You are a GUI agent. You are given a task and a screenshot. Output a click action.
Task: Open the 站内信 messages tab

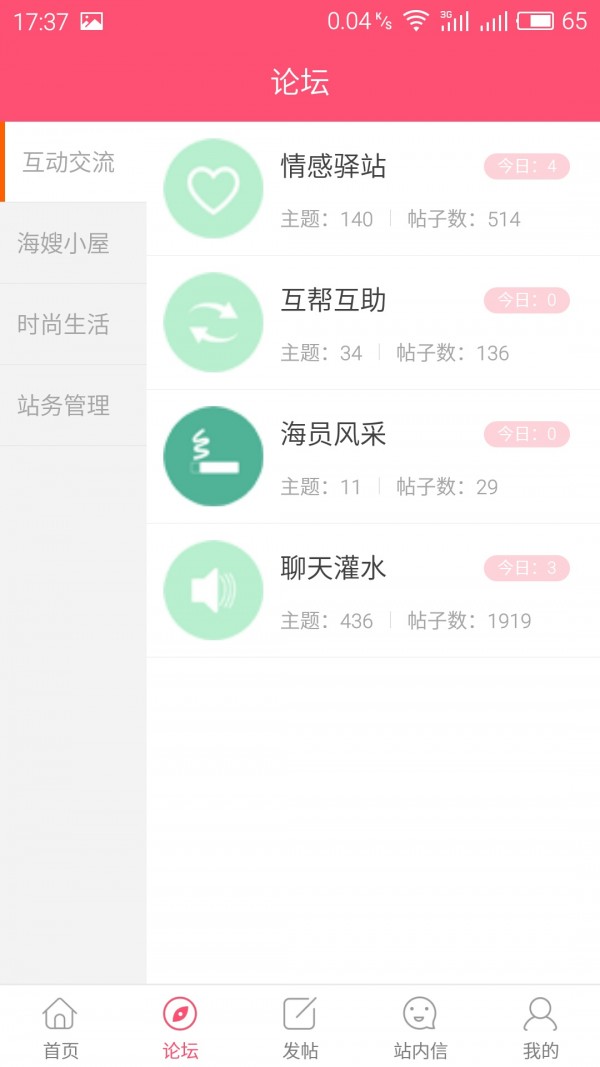tap(420, 1027)
